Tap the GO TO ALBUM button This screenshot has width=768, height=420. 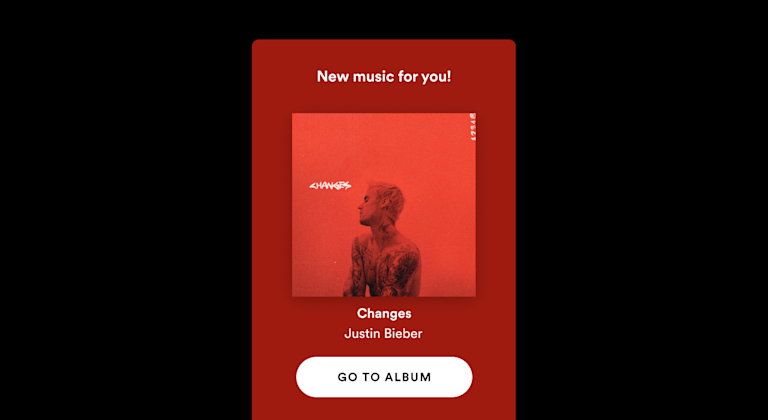click(x=384, y=377)
